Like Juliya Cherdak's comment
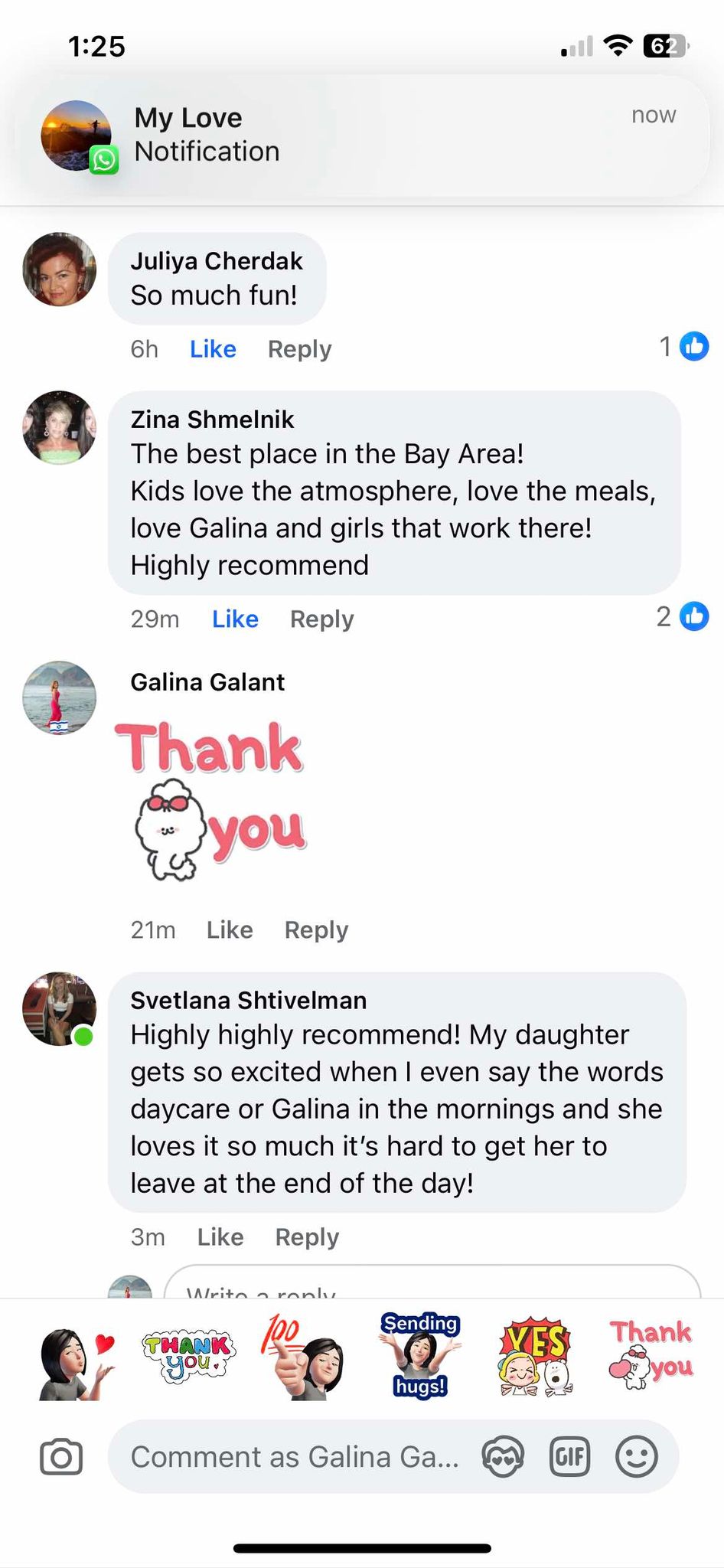 point(213,349)
